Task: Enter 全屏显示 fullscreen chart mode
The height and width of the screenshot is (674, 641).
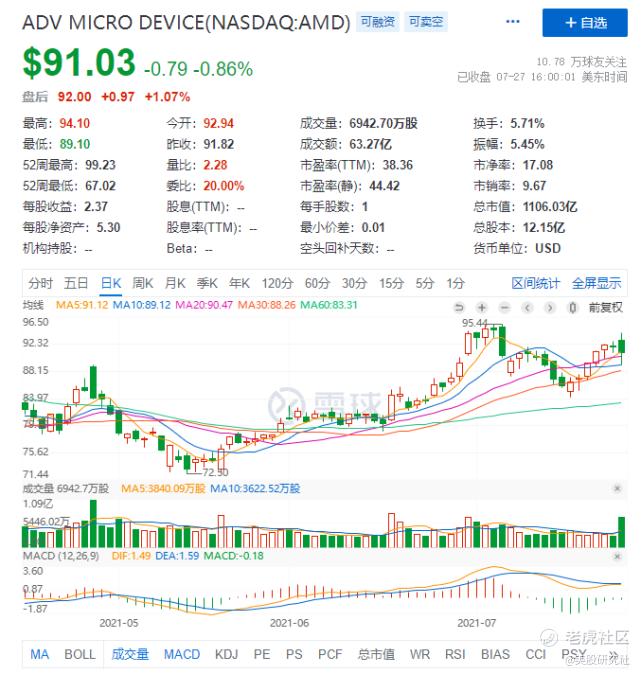Action: [596, 283]
